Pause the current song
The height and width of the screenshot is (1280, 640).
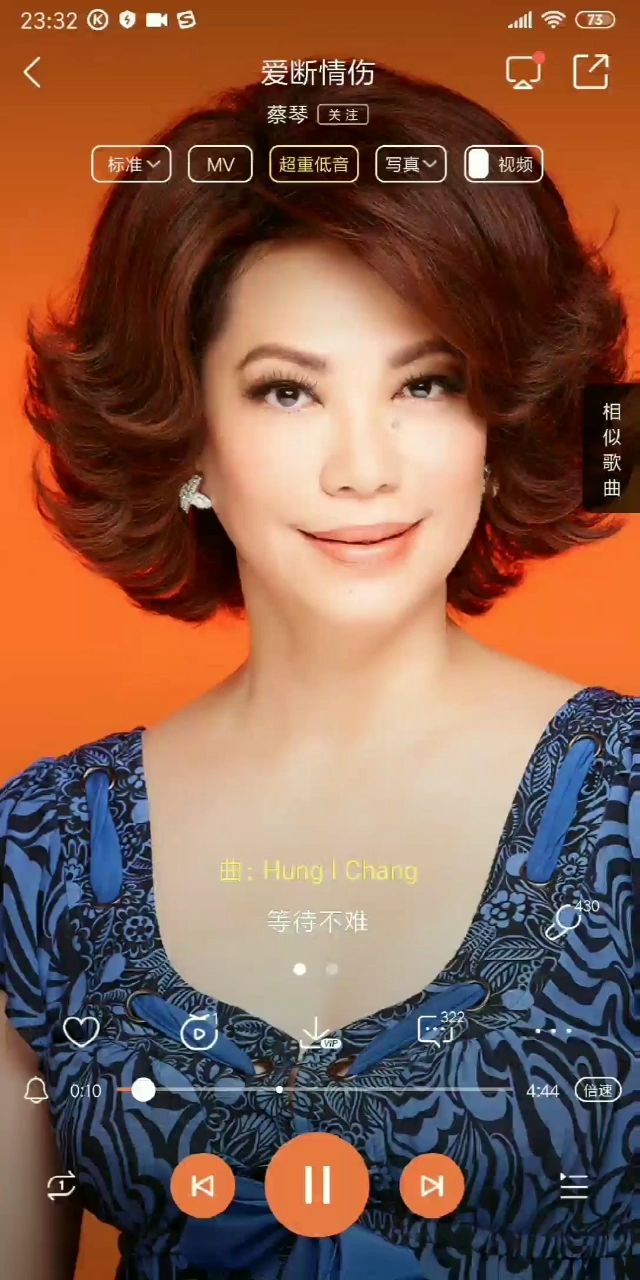pos(317,1185)
